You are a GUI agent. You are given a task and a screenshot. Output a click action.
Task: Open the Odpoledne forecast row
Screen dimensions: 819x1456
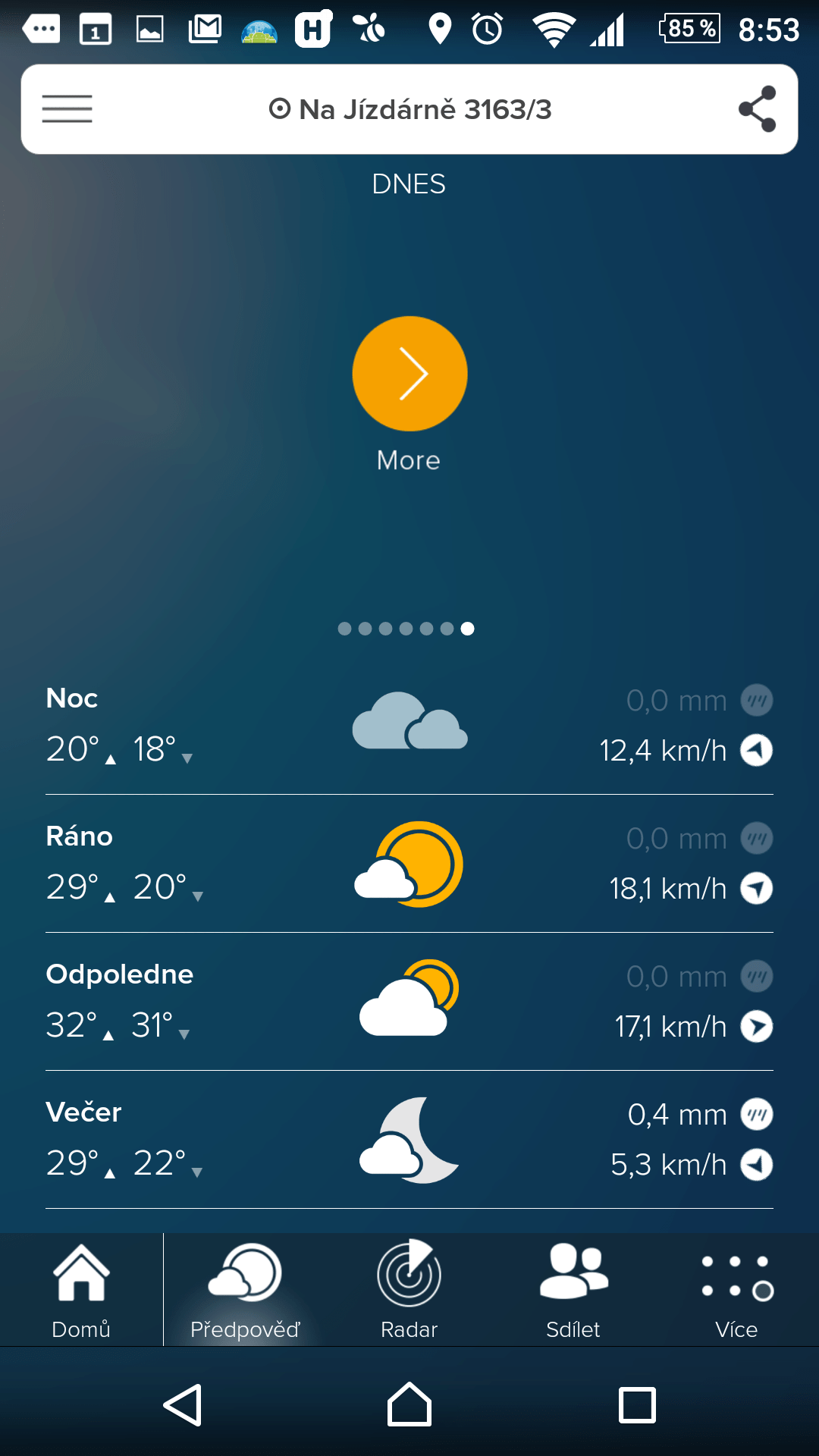coord(409,1002)
